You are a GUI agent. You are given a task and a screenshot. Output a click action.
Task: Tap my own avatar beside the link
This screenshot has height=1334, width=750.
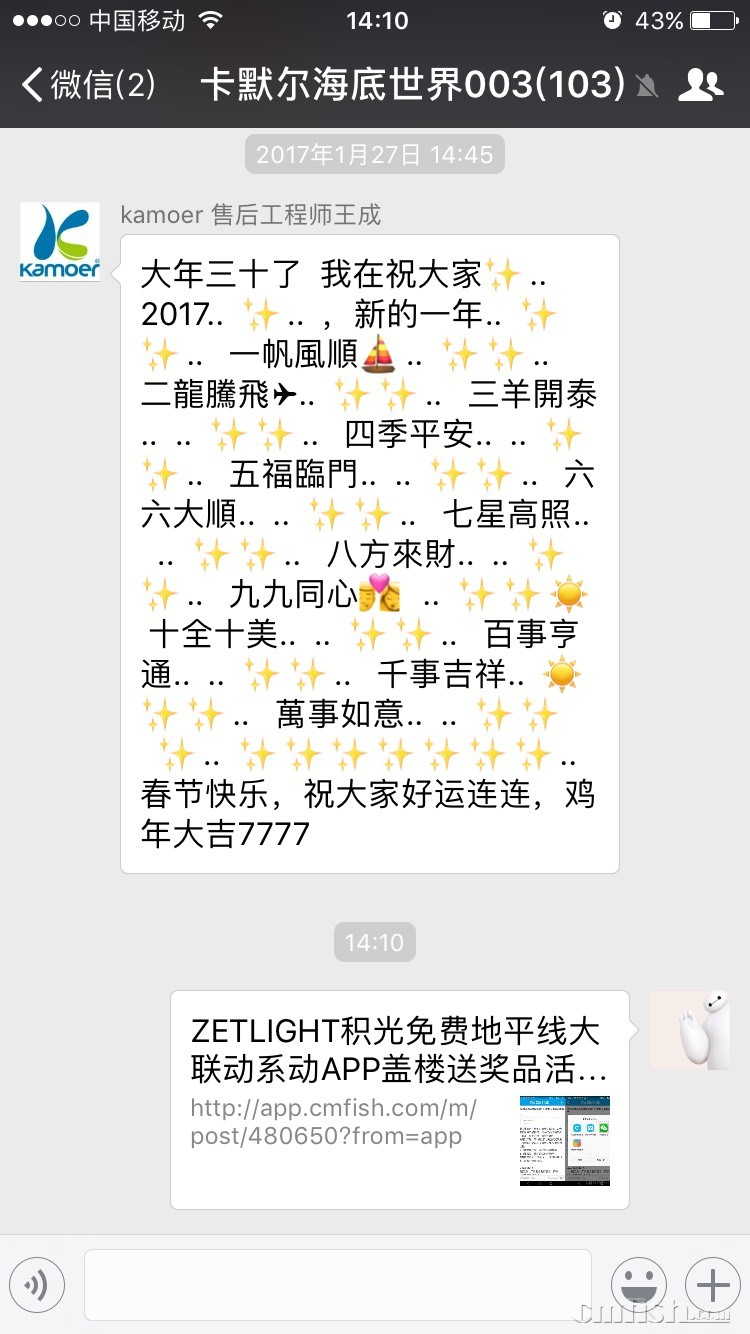[x=689, y=1030]
